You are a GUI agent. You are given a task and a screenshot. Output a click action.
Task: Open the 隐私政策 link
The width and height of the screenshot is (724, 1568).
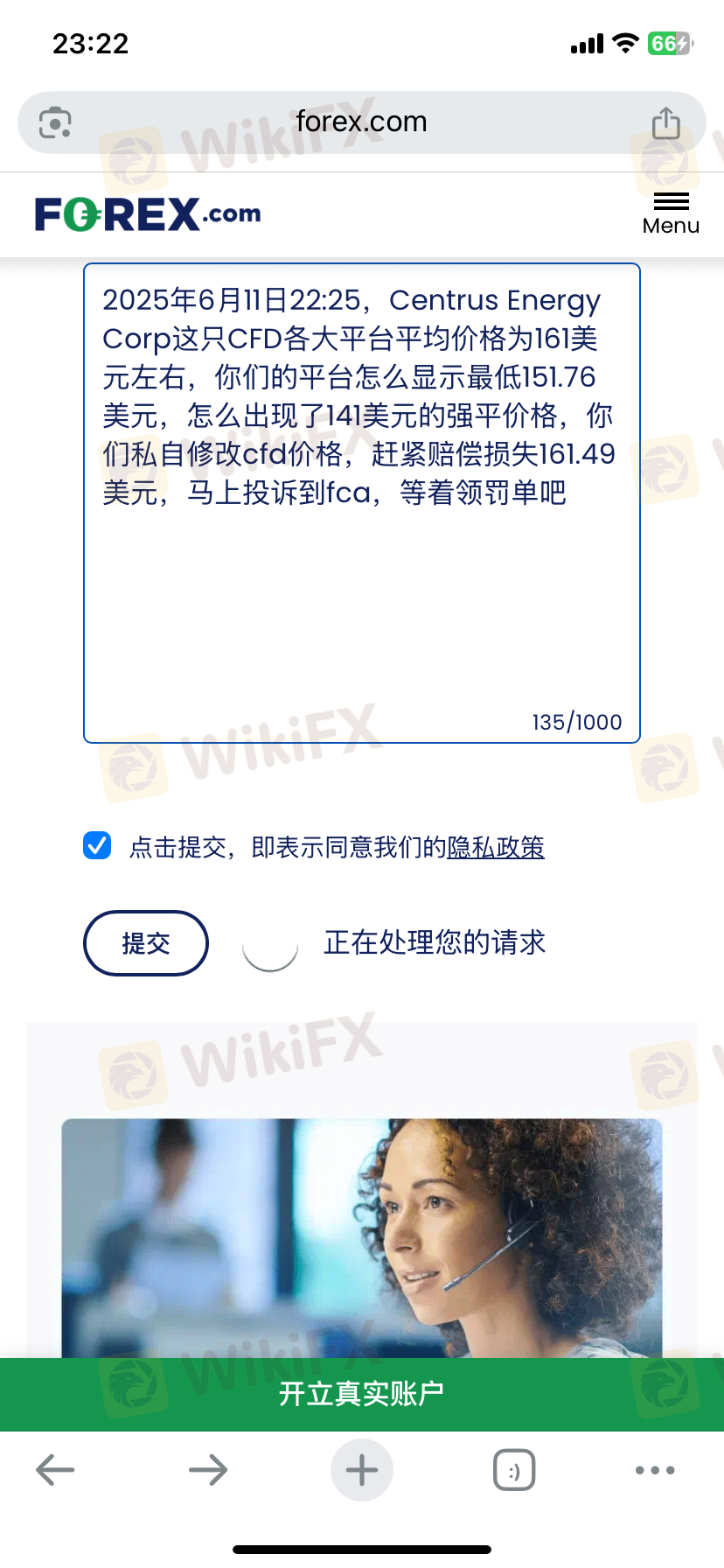pos(496,847)
